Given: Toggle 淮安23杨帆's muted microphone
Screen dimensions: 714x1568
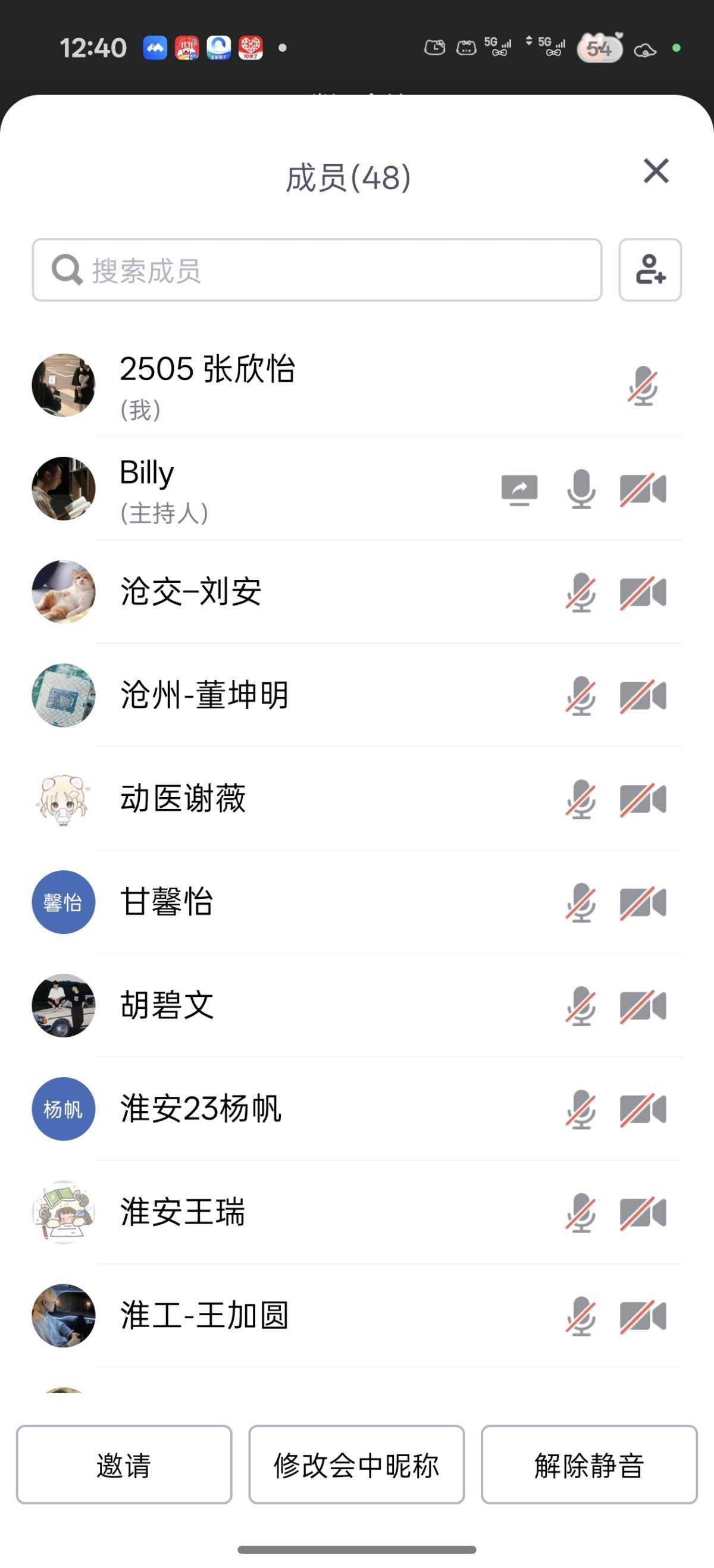Looking at the screenshot, I should pos(580,1109).
